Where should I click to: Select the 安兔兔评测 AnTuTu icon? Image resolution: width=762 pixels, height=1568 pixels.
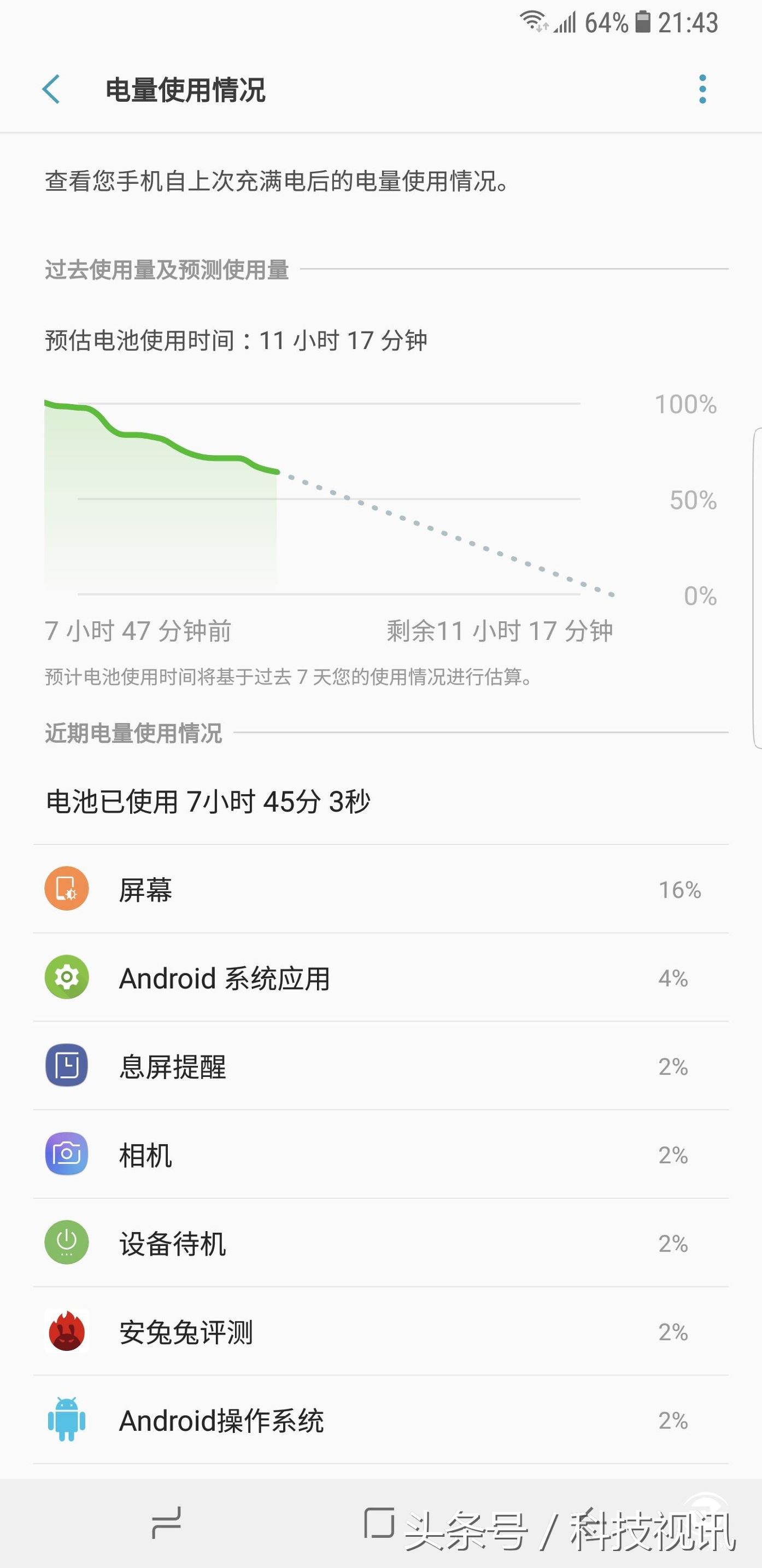(67, 1333)
